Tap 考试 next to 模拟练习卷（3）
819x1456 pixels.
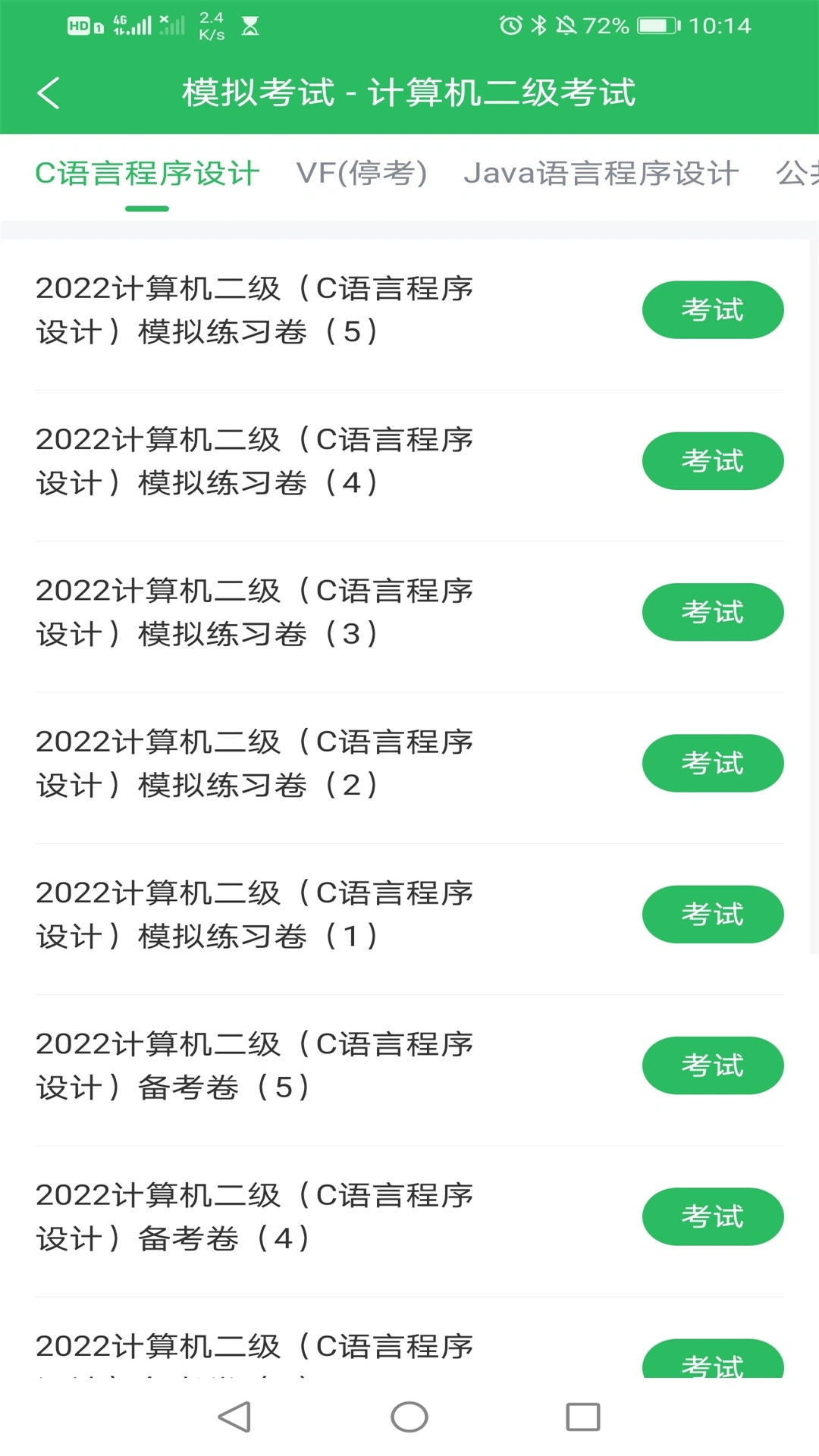point(713,612)
